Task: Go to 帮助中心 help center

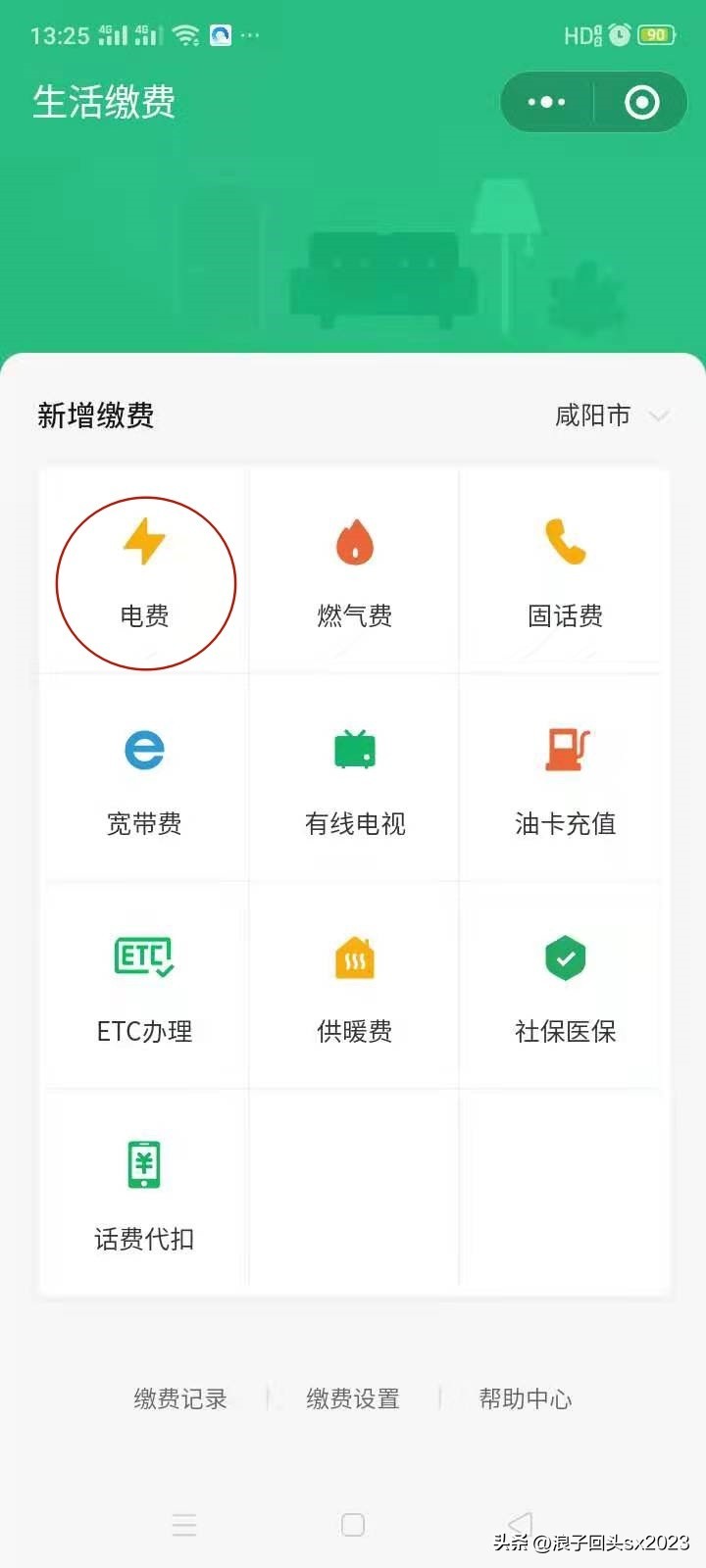Action: coord(526,1398)
